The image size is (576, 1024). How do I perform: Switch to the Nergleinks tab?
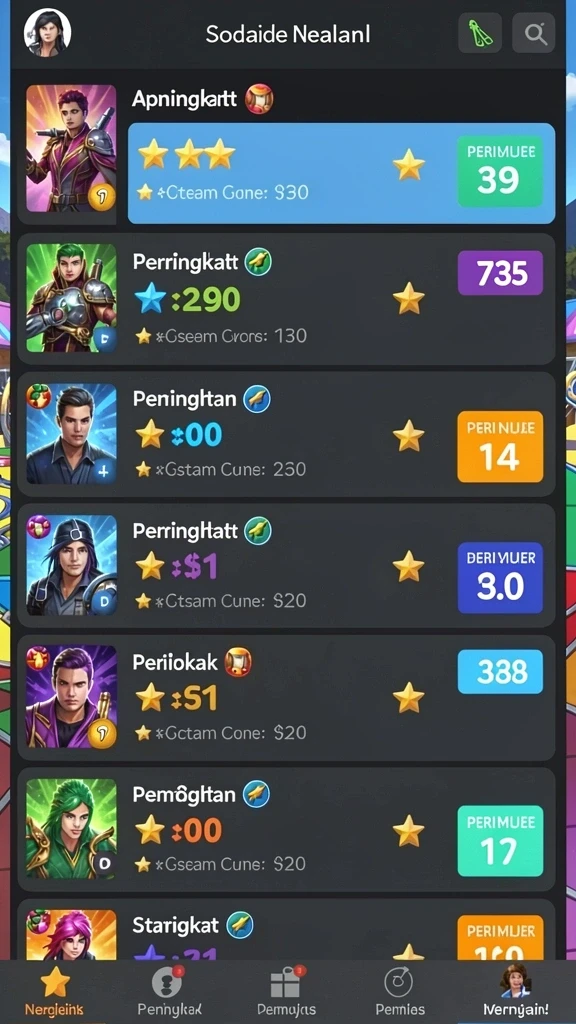tap(55, 991)
